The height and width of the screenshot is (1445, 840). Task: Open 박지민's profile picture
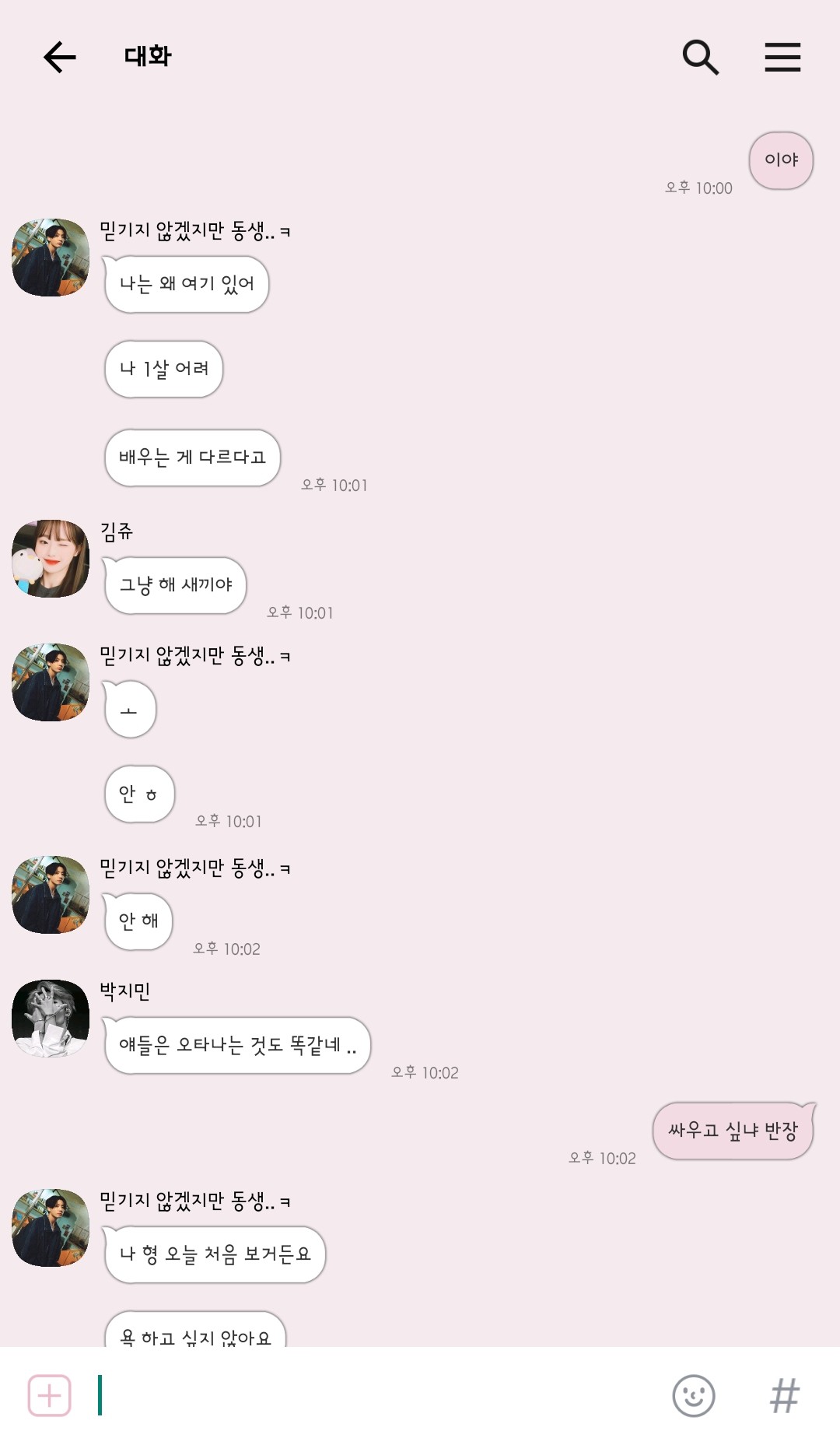click(51, 1019)
